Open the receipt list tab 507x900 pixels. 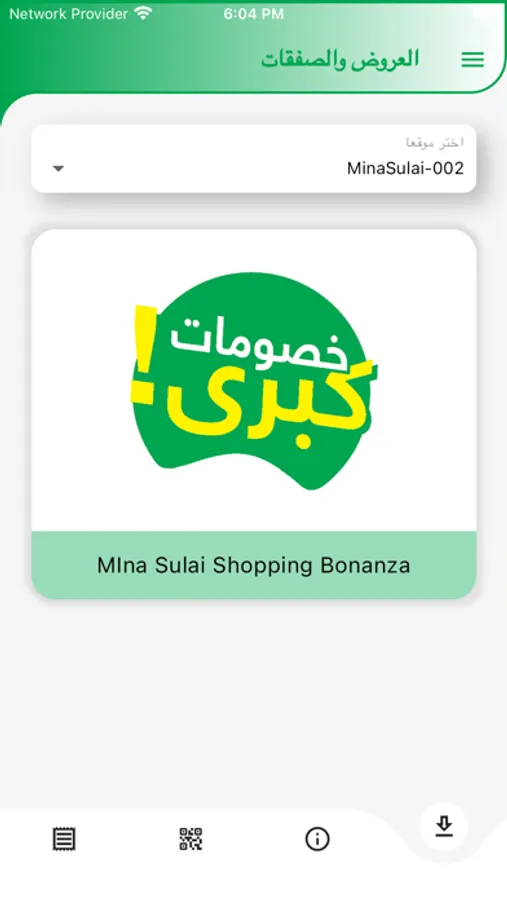64,839
